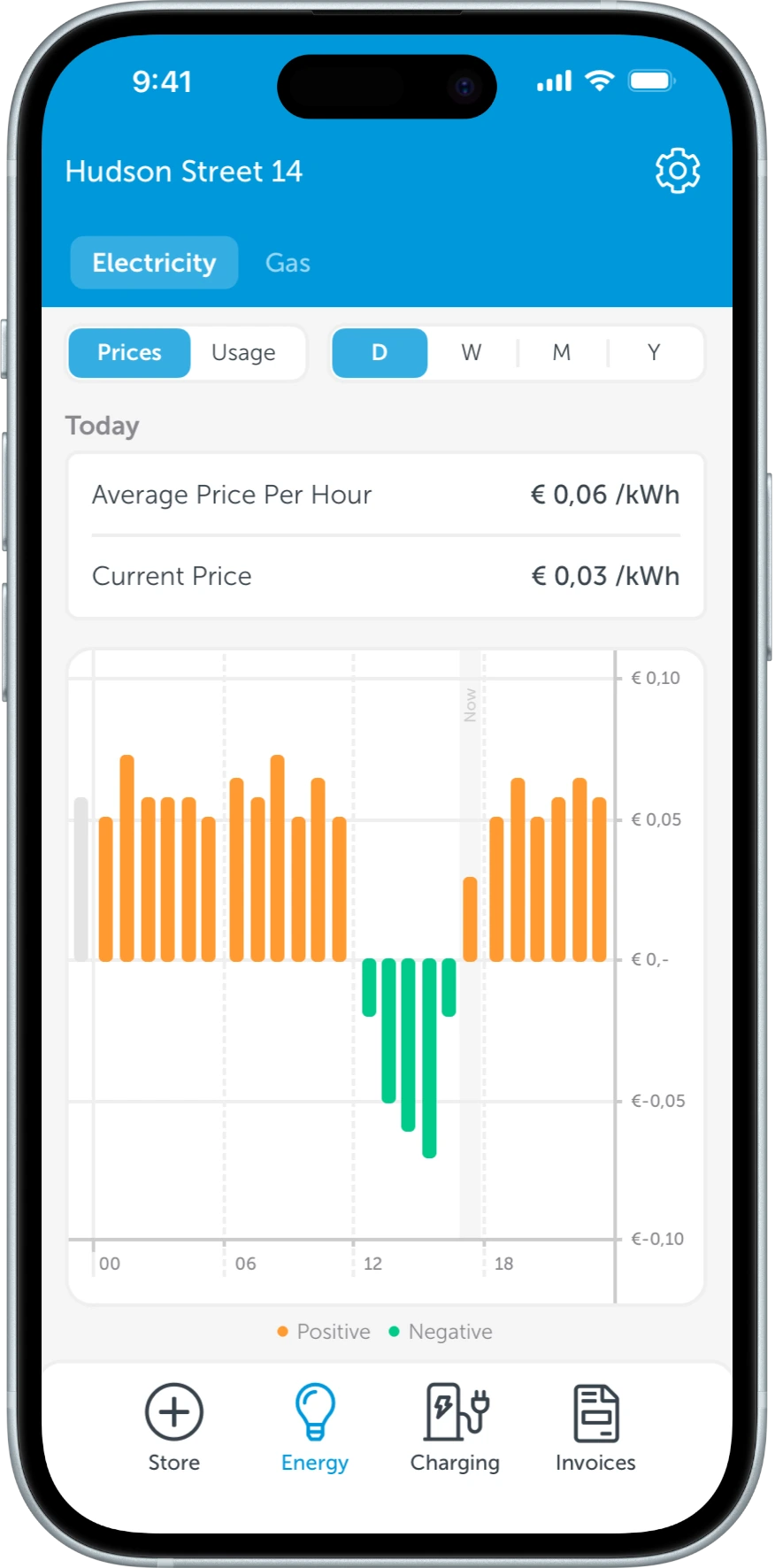This screenshot has width=775, height=1568.
Task: Open the Charging tab
Action: pyautogui.click(x=455, y=1426)
